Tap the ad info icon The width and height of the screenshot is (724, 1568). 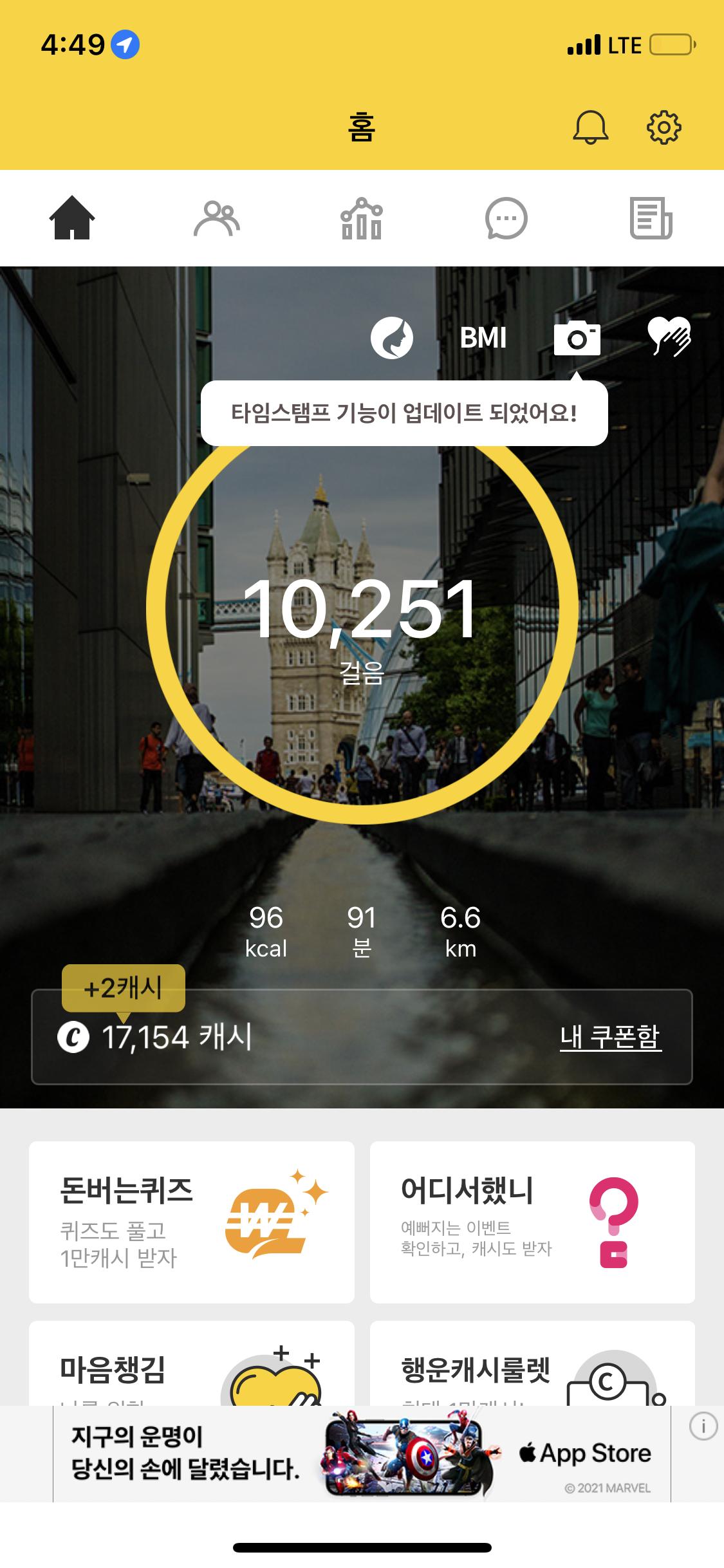point(703,1426)
